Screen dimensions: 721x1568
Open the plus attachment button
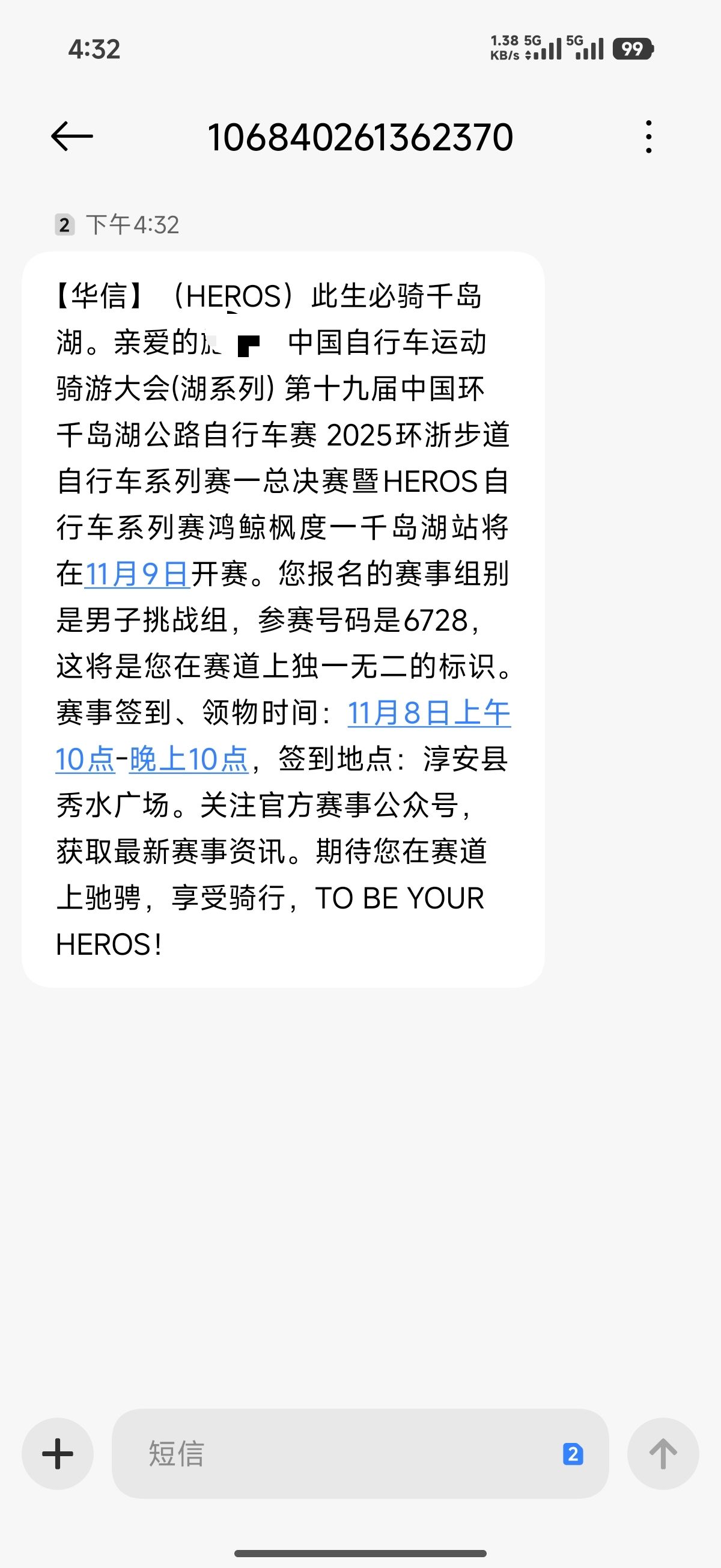coord(58,1454)
